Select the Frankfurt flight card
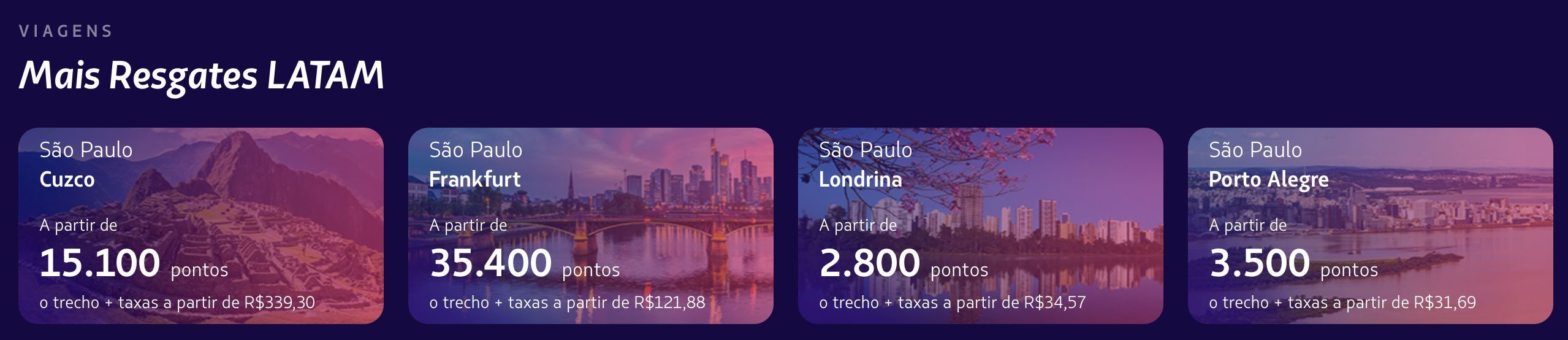This screenshot has width=1568, height=340. (x=590, y=225)
